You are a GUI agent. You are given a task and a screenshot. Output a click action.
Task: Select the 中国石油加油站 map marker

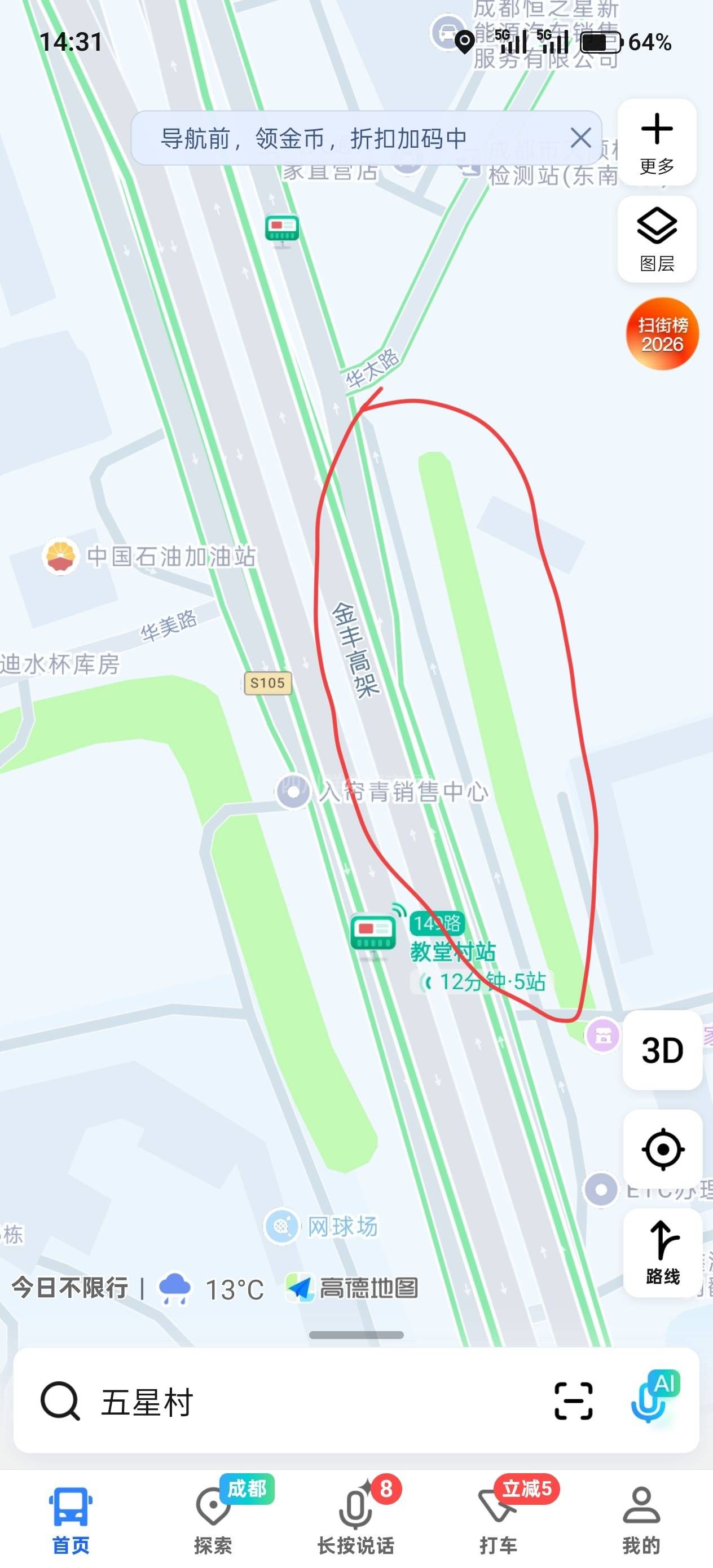pyautogui.click(x=61, y=556)
